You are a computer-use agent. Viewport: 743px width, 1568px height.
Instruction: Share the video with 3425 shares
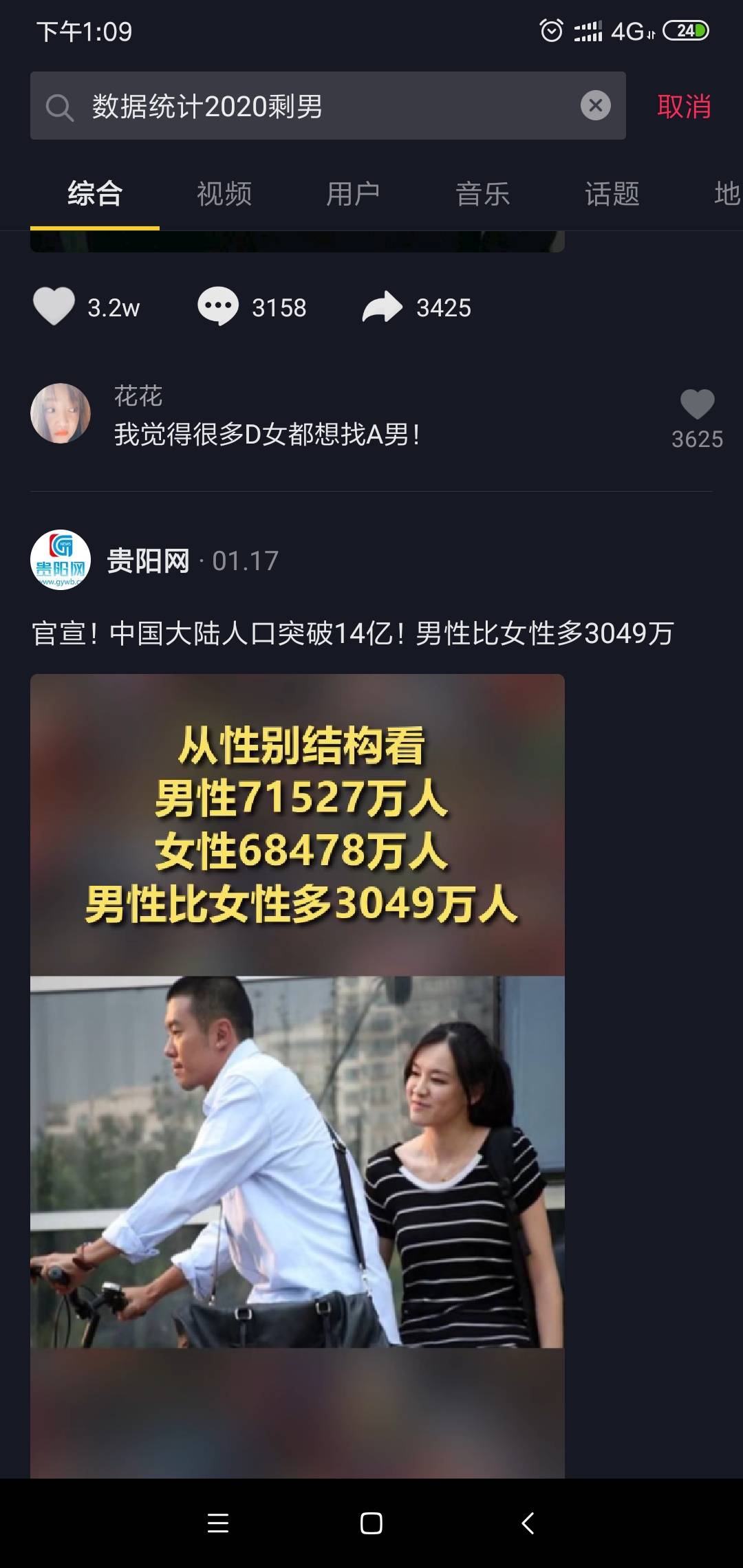[x=383, y=307]
